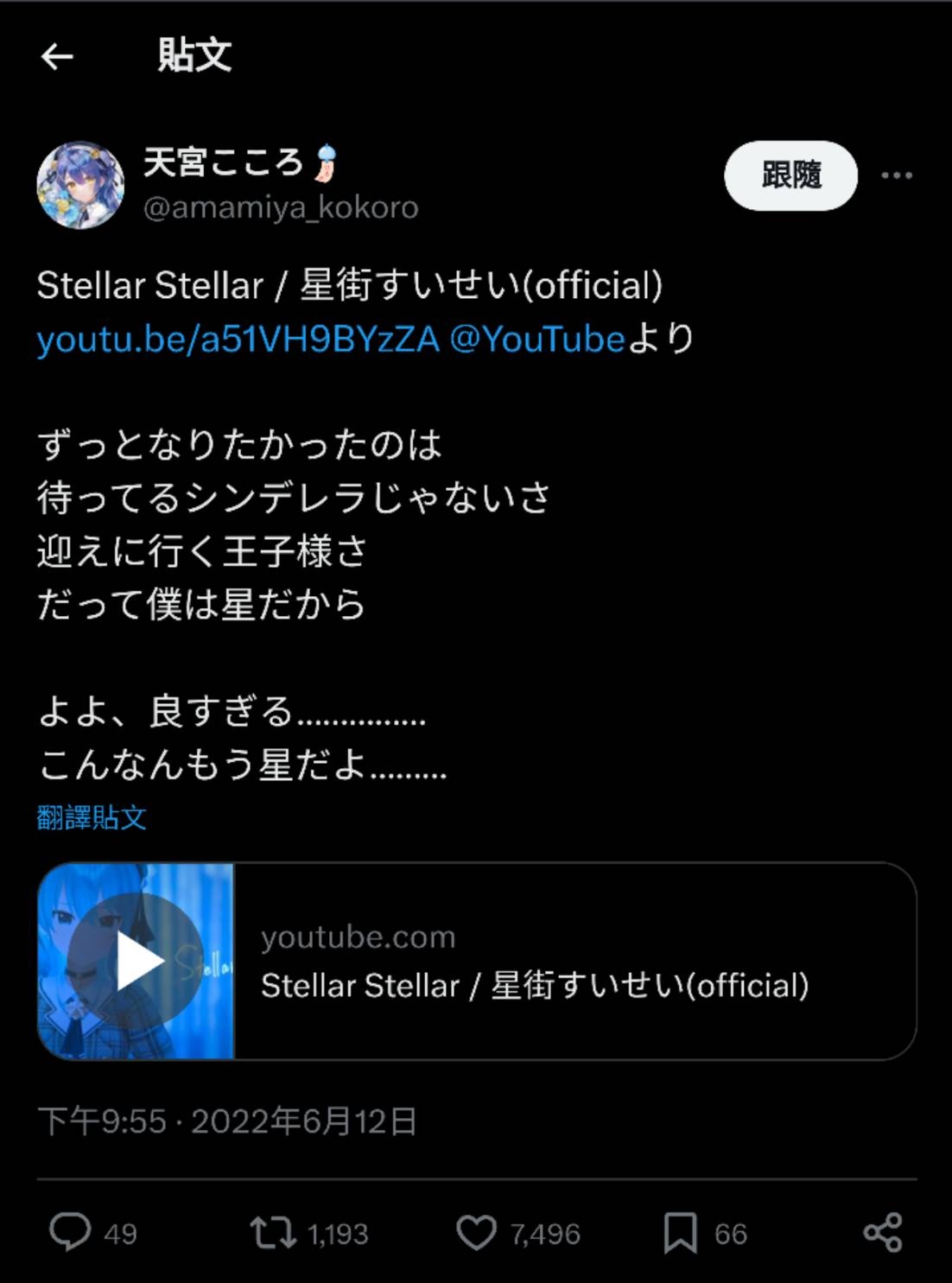Bookmark this post
Screen dimensions: 952x1283
[680, 1232]
